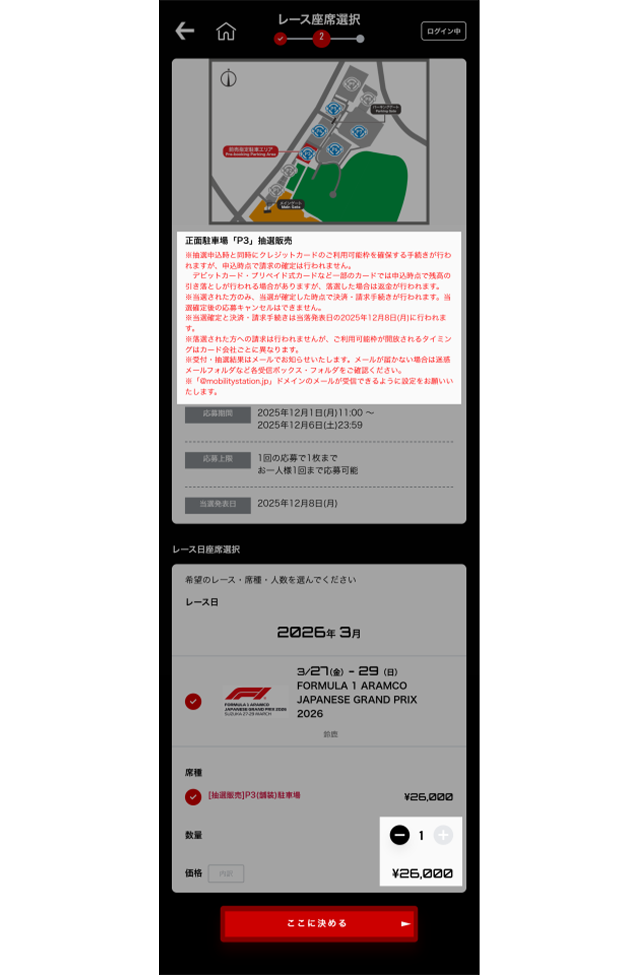640x976 pixels.
Task: Select the Formula 1 Japanese Grand Prix race
Action: click(x=193, y=702)
